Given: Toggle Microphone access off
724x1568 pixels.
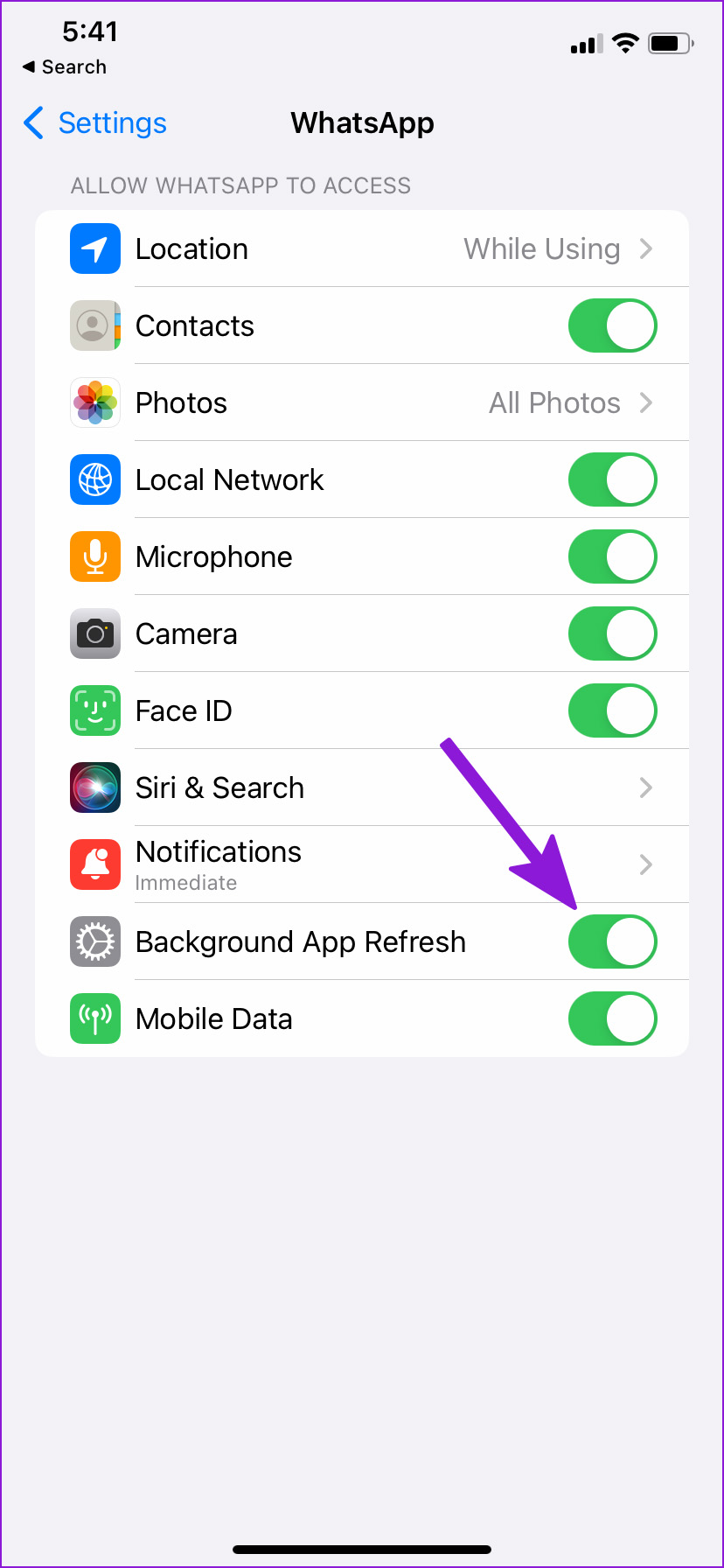Looking at the screenshot, I should point(612,557).
